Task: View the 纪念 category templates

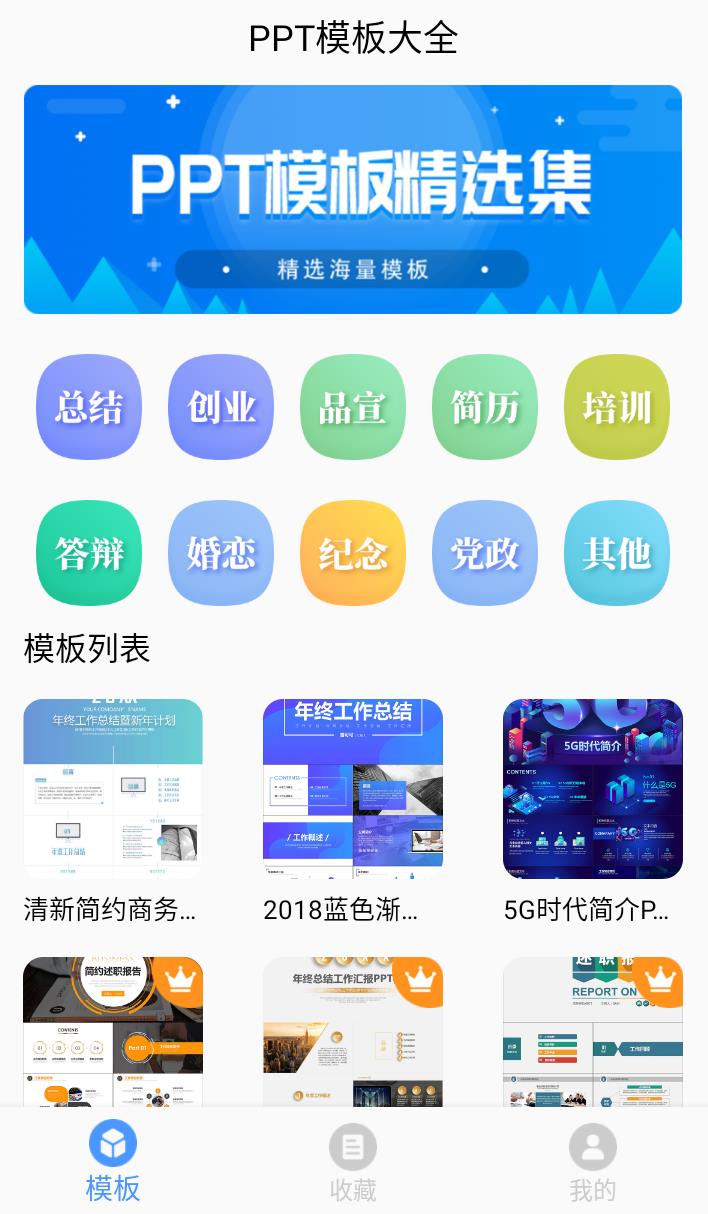Action: 353,553
